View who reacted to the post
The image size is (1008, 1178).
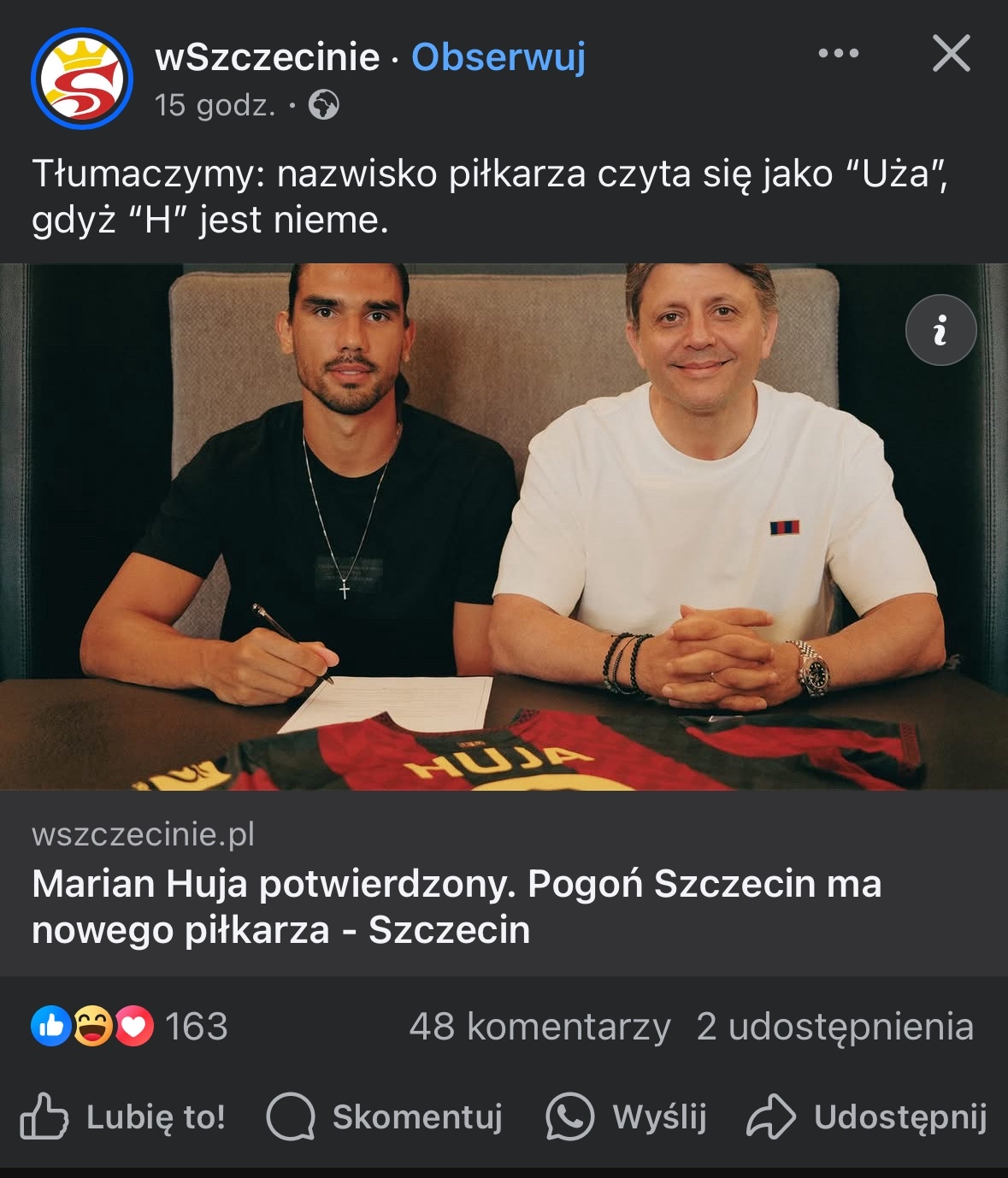coord(130,1027)
